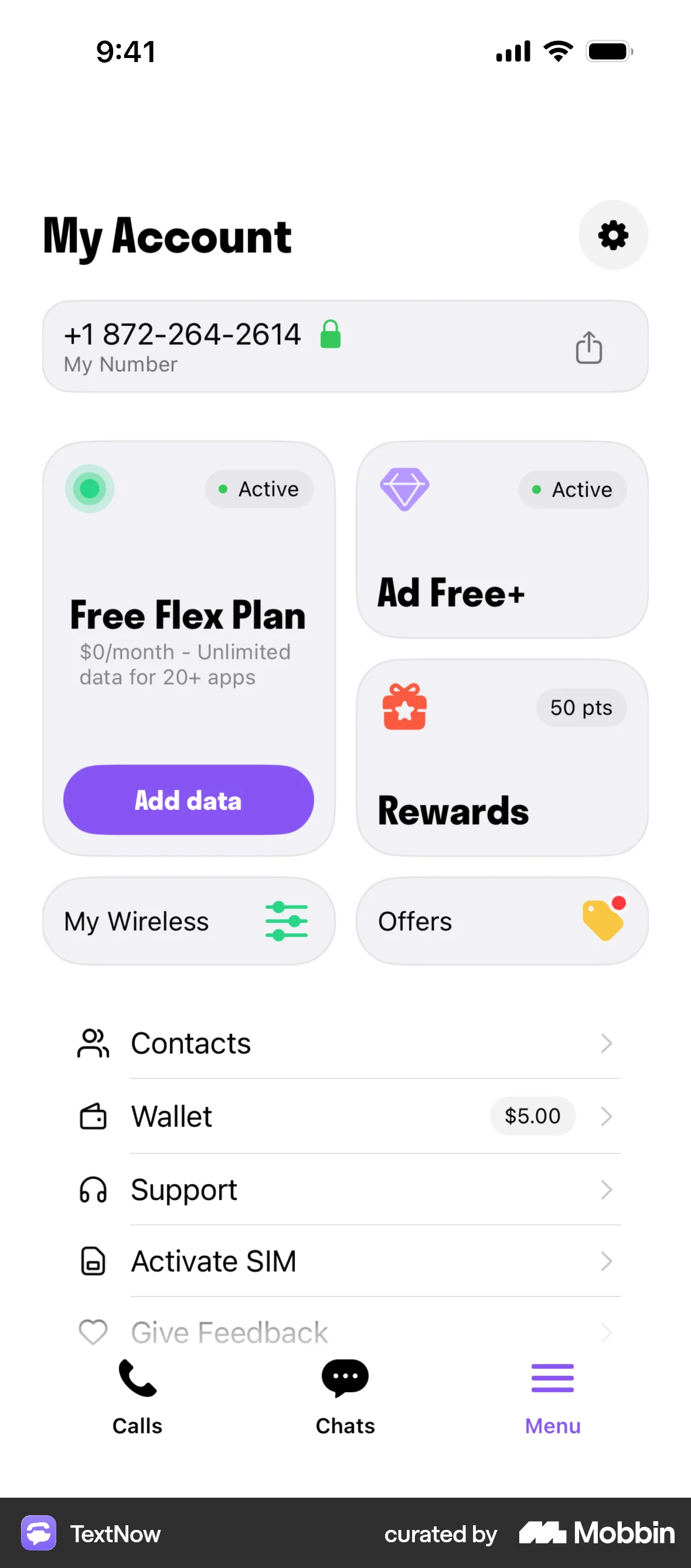691x1568 pixels.
Task: Open the settings gear icon
Action: click(613, 235)
